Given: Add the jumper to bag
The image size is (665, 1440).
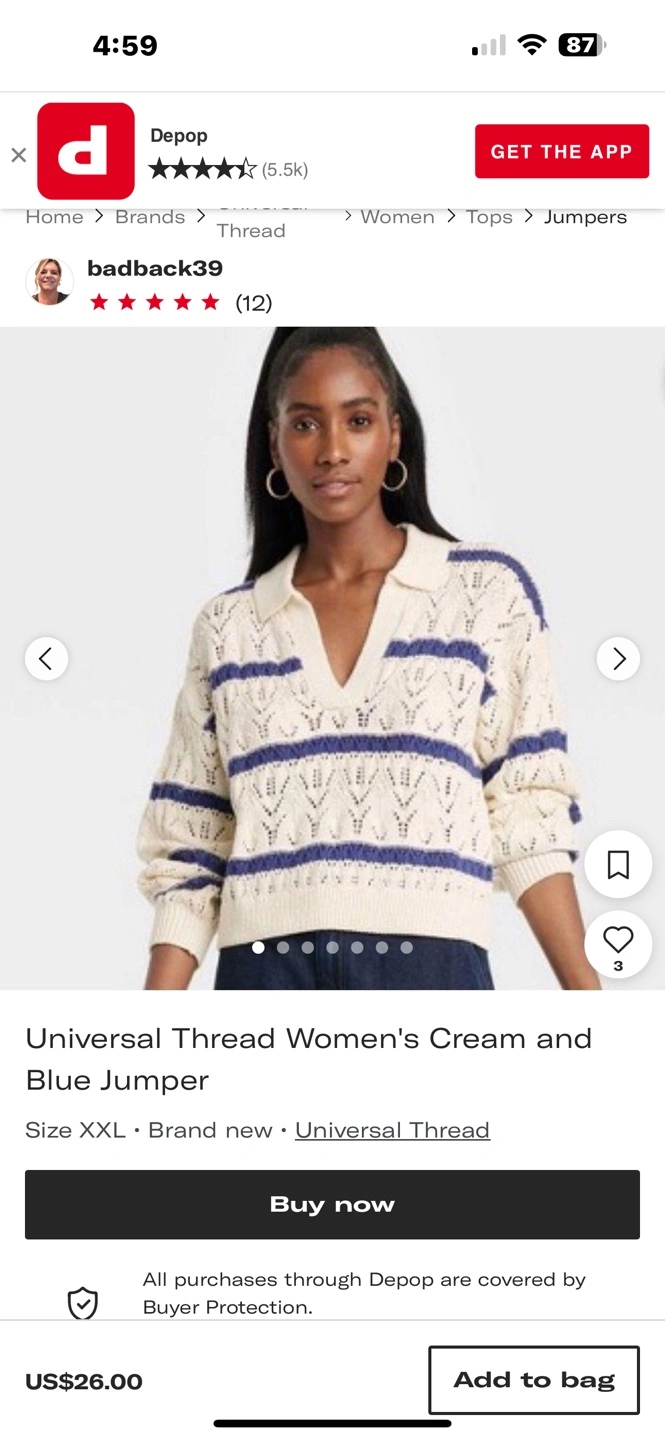Looking at the screenshot, I should pos(534,1380).
